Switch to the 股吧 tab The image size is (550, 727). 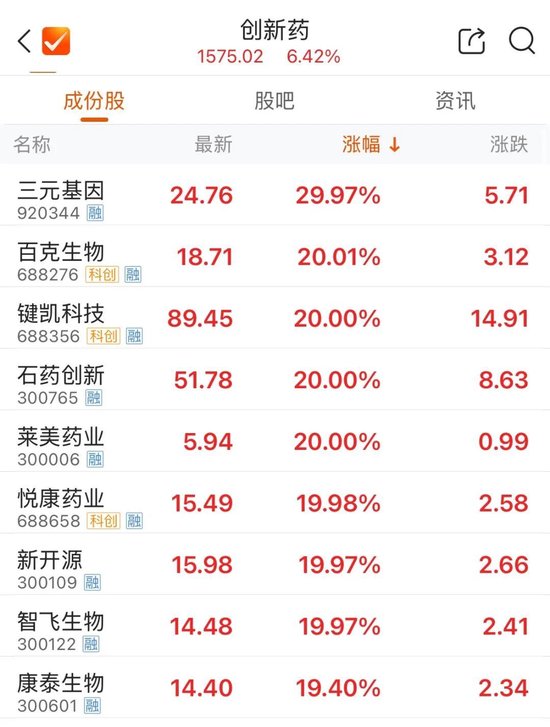click(275, 101)
